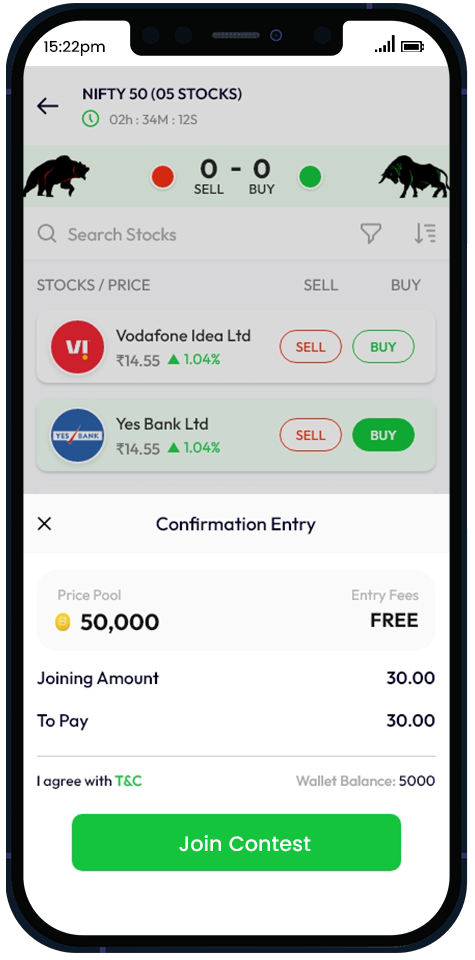Close the Confirmation Entry sheet
Image resolution: width=475 pixels, height=960 pixels.
pyautogui.click(x=45, y=524)
